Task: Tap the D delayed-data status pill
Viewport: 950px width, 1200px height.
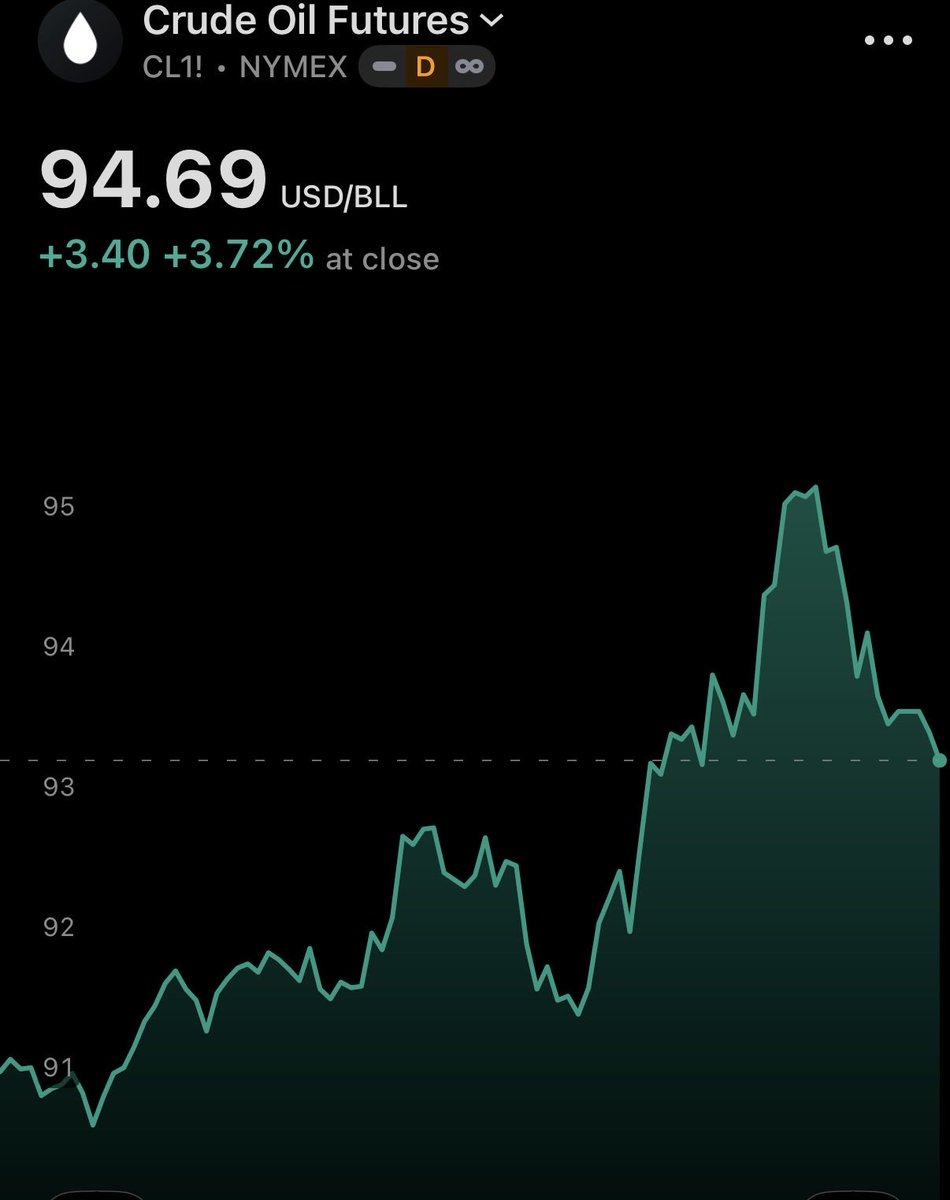Action: [426, 68]
